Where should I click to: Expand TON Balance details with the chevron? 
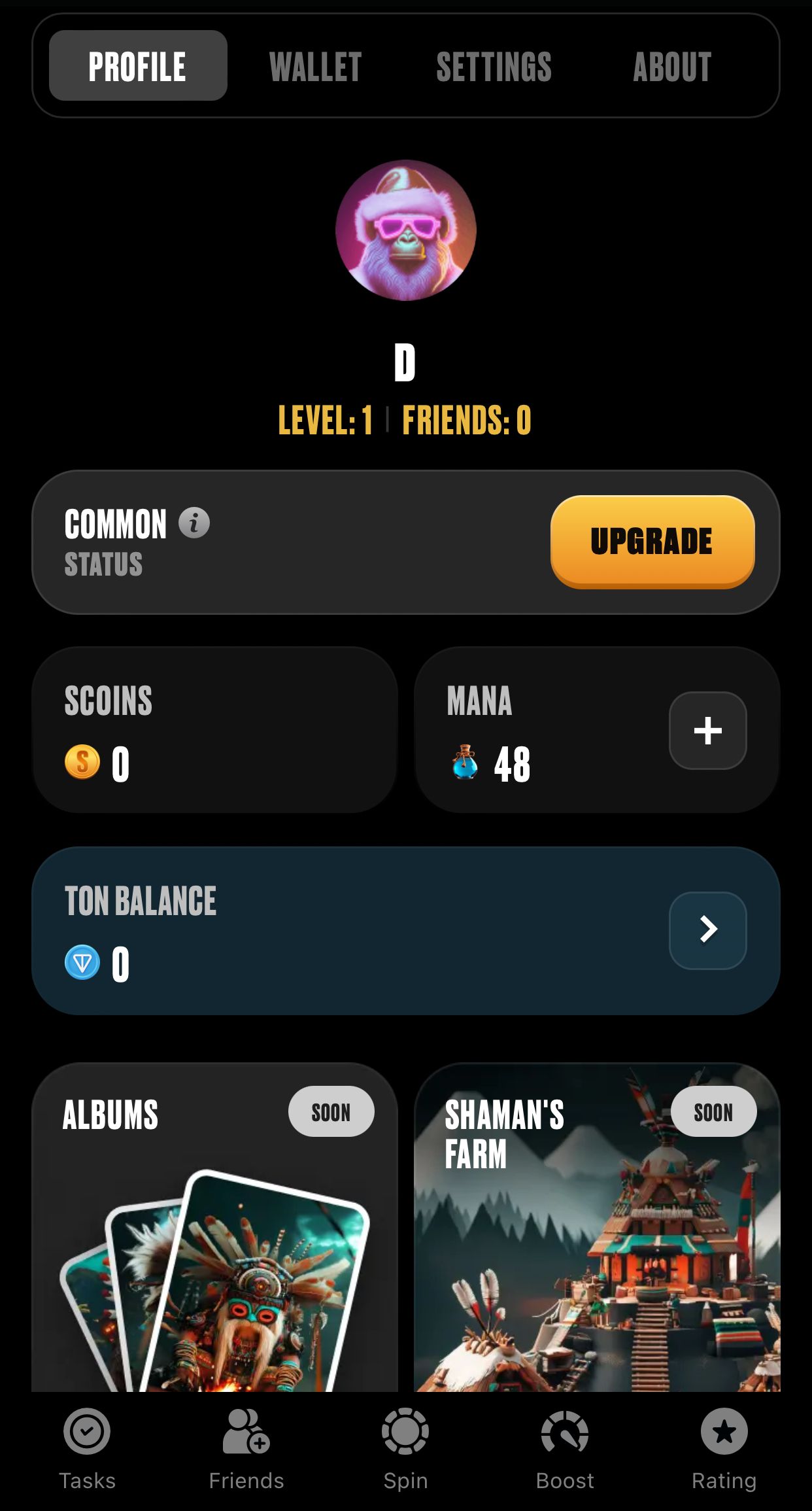[707, 929]
